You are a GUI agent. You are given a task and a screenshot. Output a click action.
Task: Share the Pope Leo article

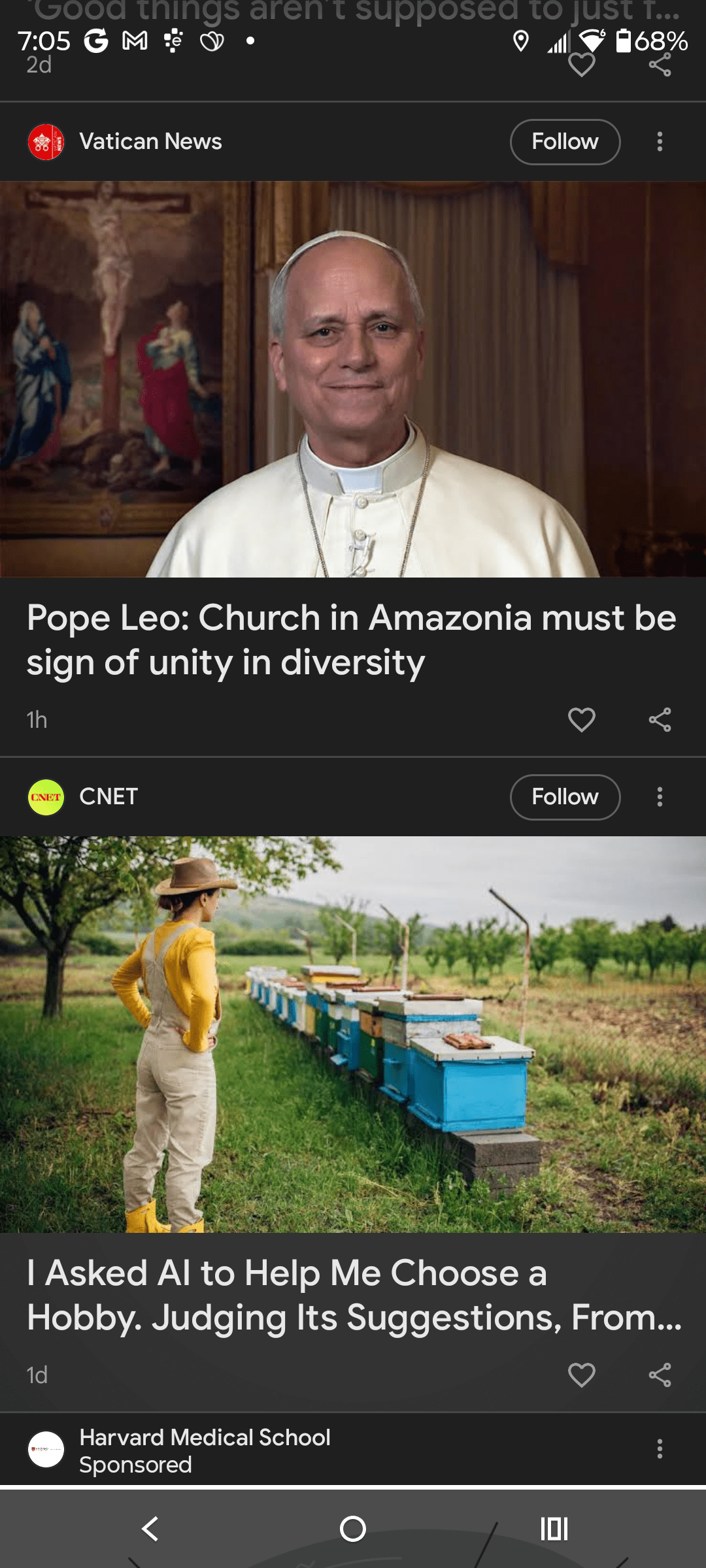tap(660, 719)
